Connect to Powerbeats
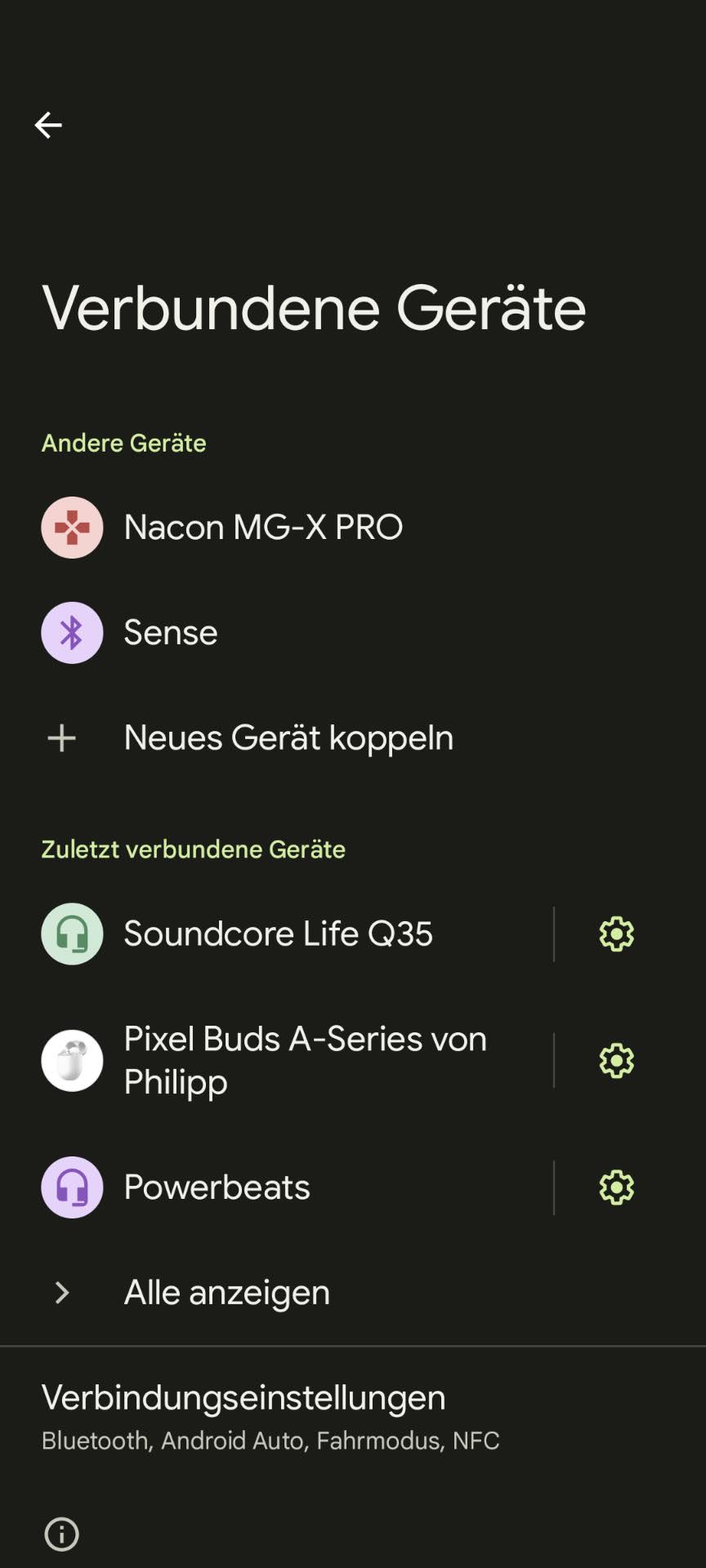Viewport: 706px width, 1568px height. point(217,1187)
